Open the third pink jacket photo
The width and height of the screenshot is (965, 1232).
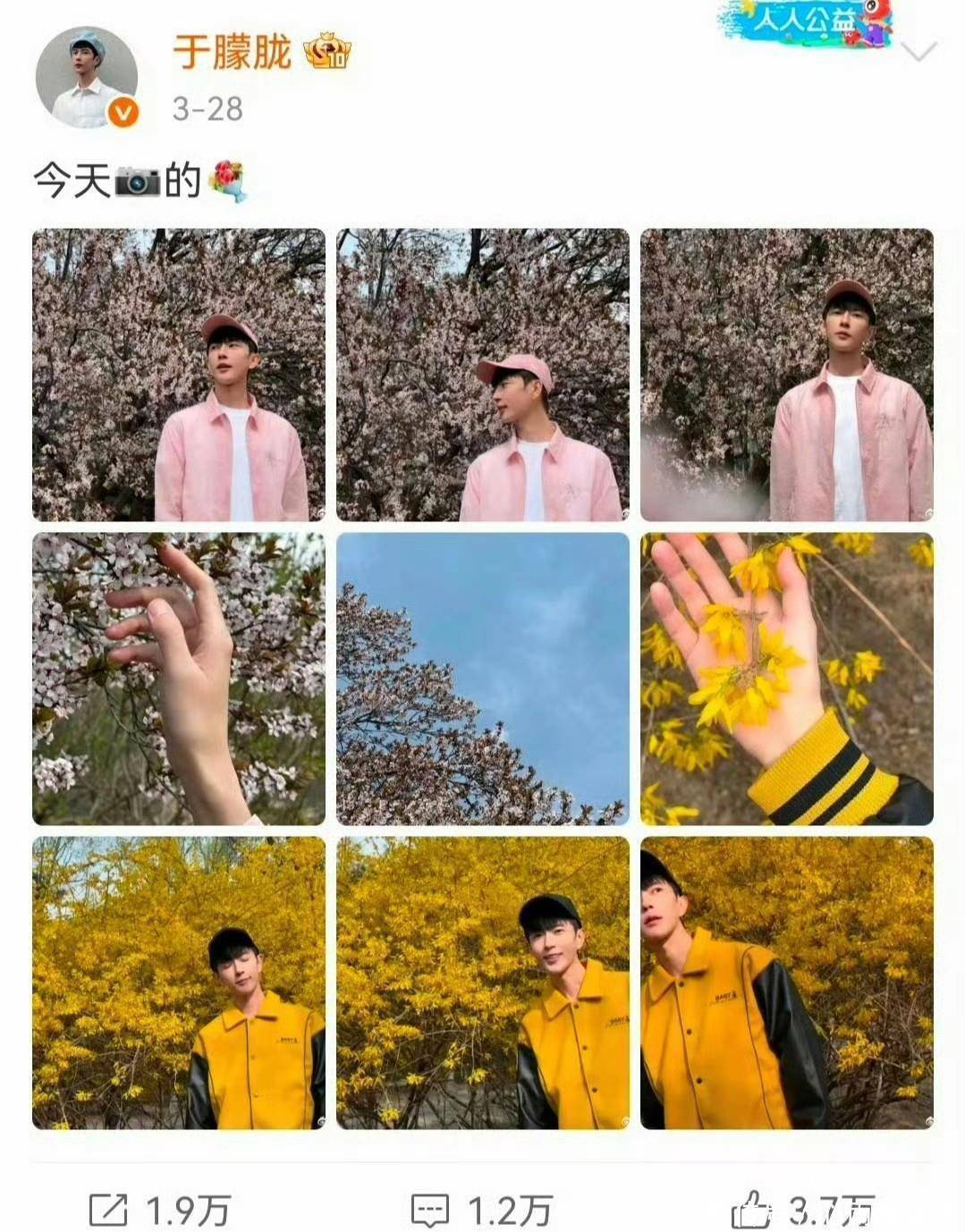pos(787,375)
